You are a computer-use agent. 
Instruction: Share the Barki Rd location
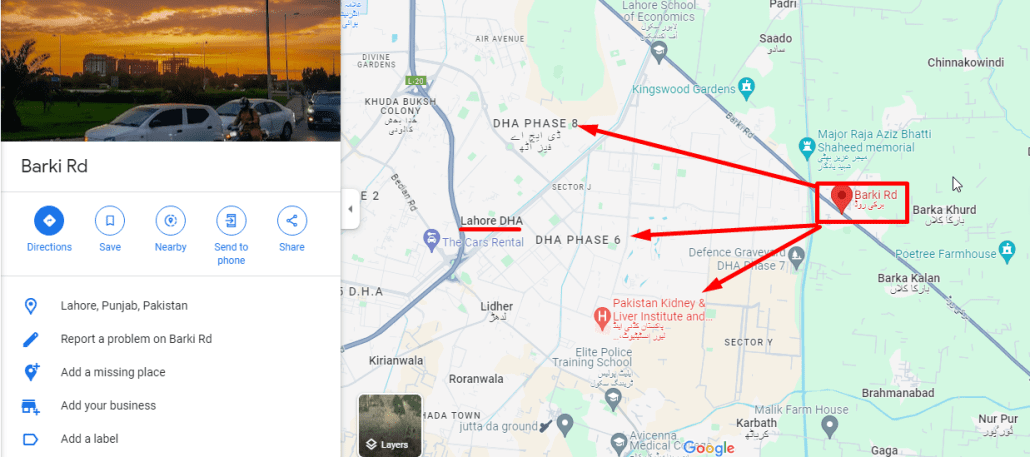(x=292, y=221)
